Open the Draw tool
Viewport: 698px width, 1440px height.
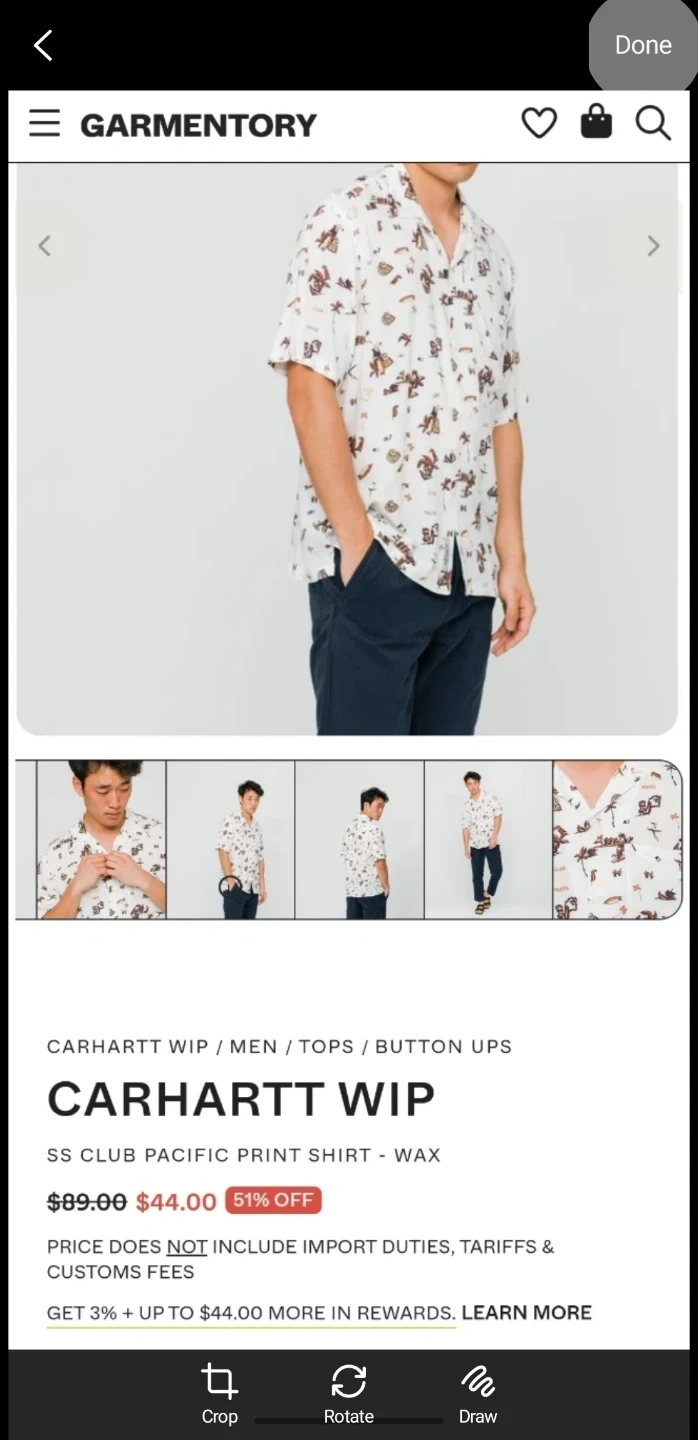pos(478,1393)
